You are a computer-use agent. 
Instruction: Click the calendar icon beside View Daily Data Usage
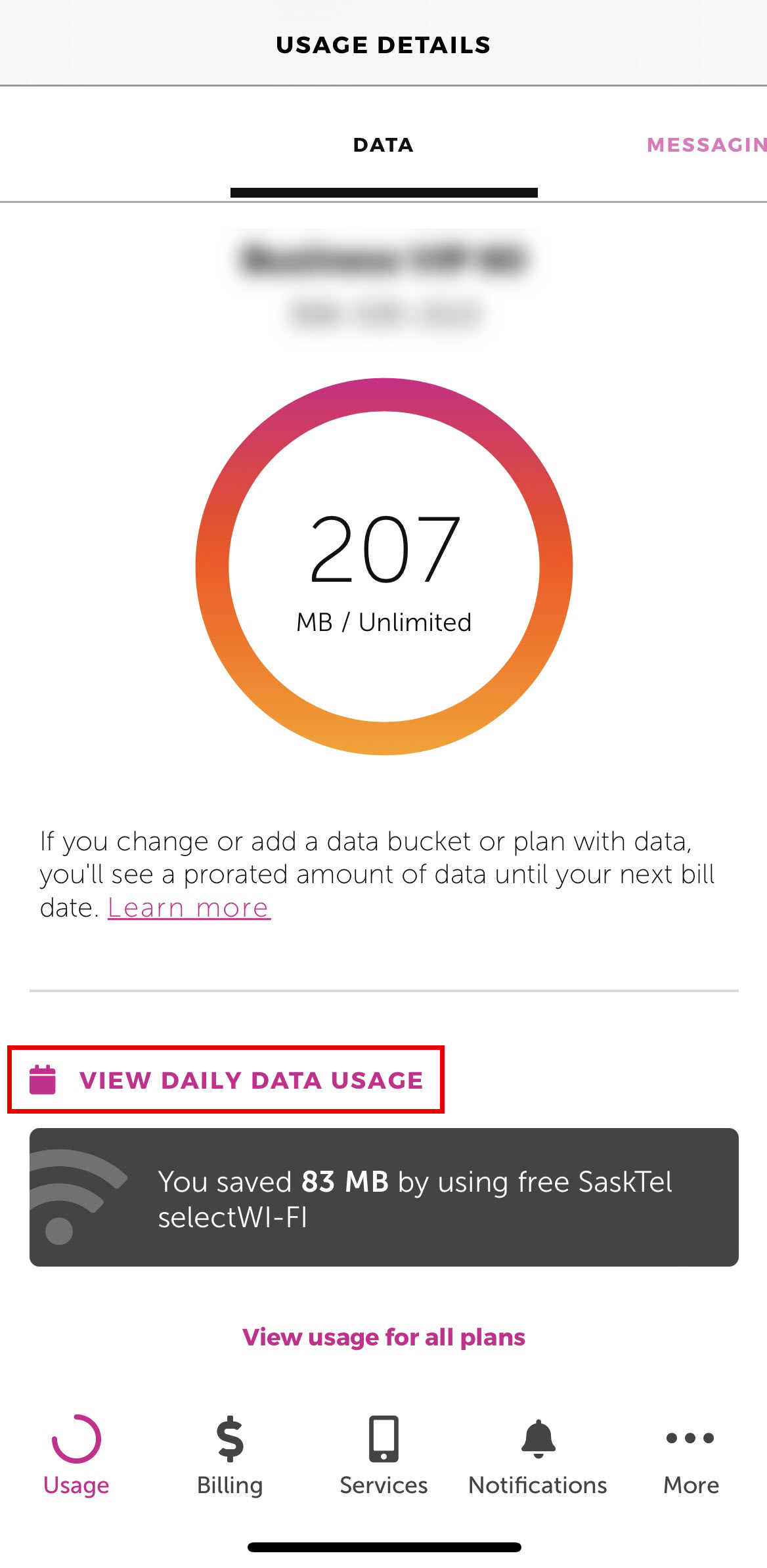(42, 1079)
